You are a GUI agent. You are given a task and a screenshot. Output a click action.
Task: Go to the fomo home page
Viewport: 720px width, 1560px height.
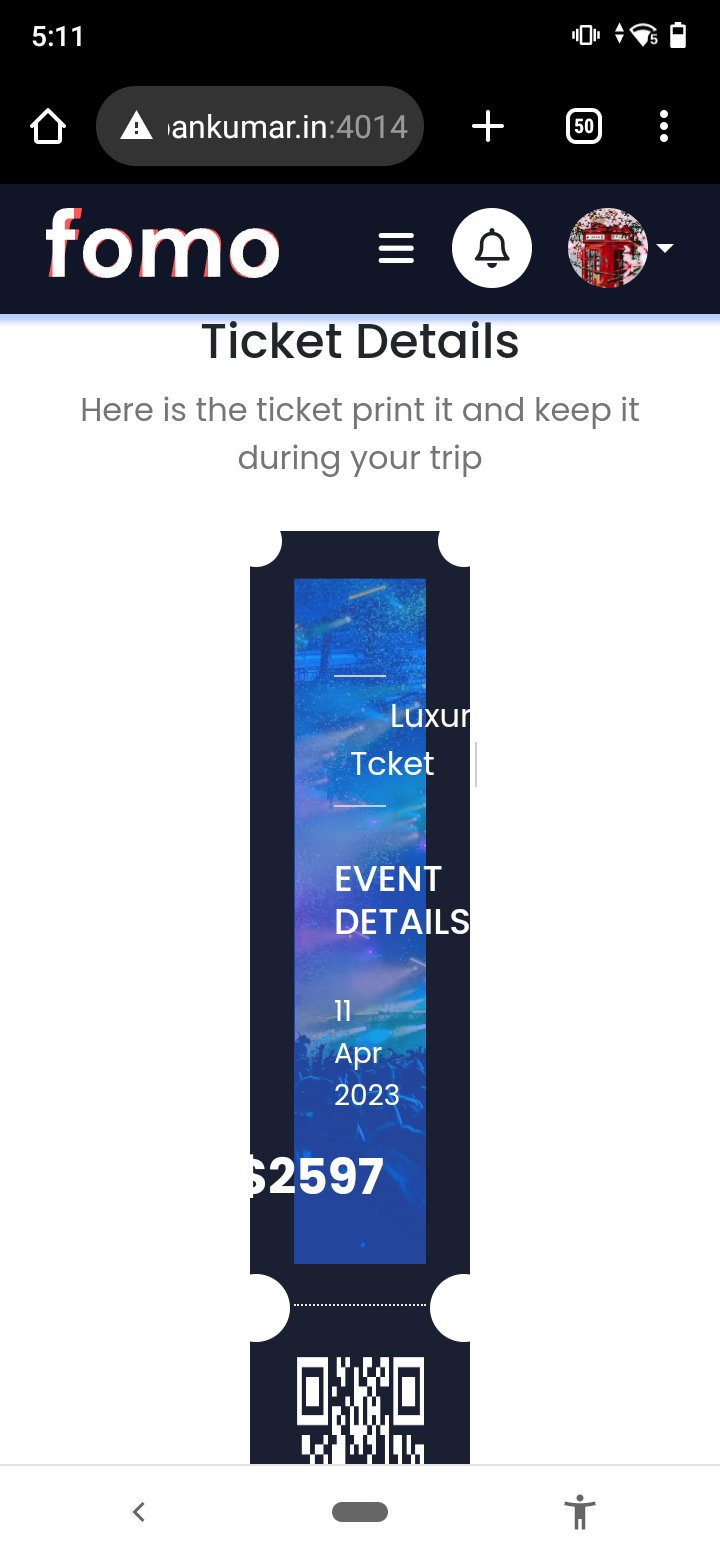[x=162, y=246]
